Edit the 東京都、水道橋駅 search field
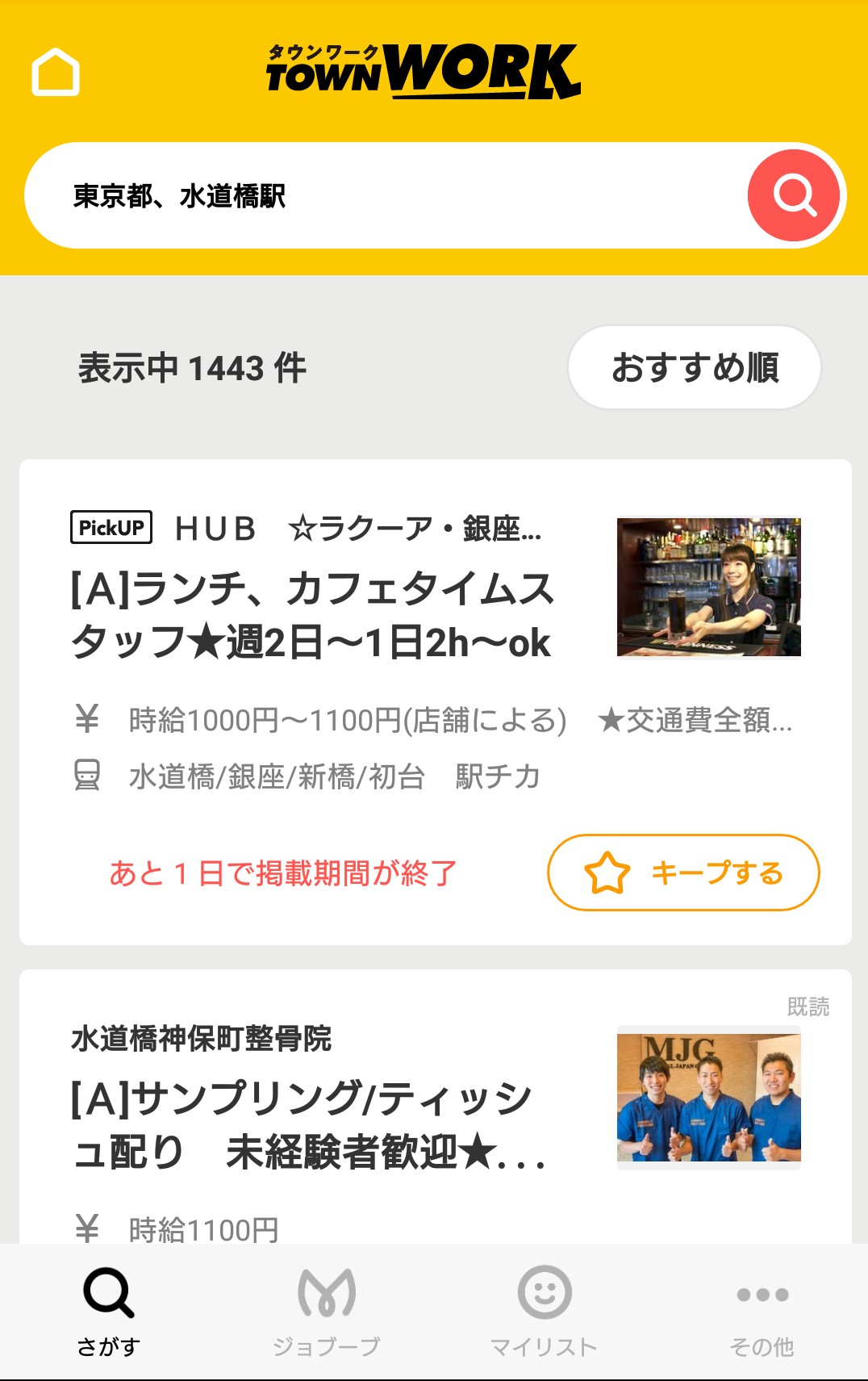 (387, 195)
